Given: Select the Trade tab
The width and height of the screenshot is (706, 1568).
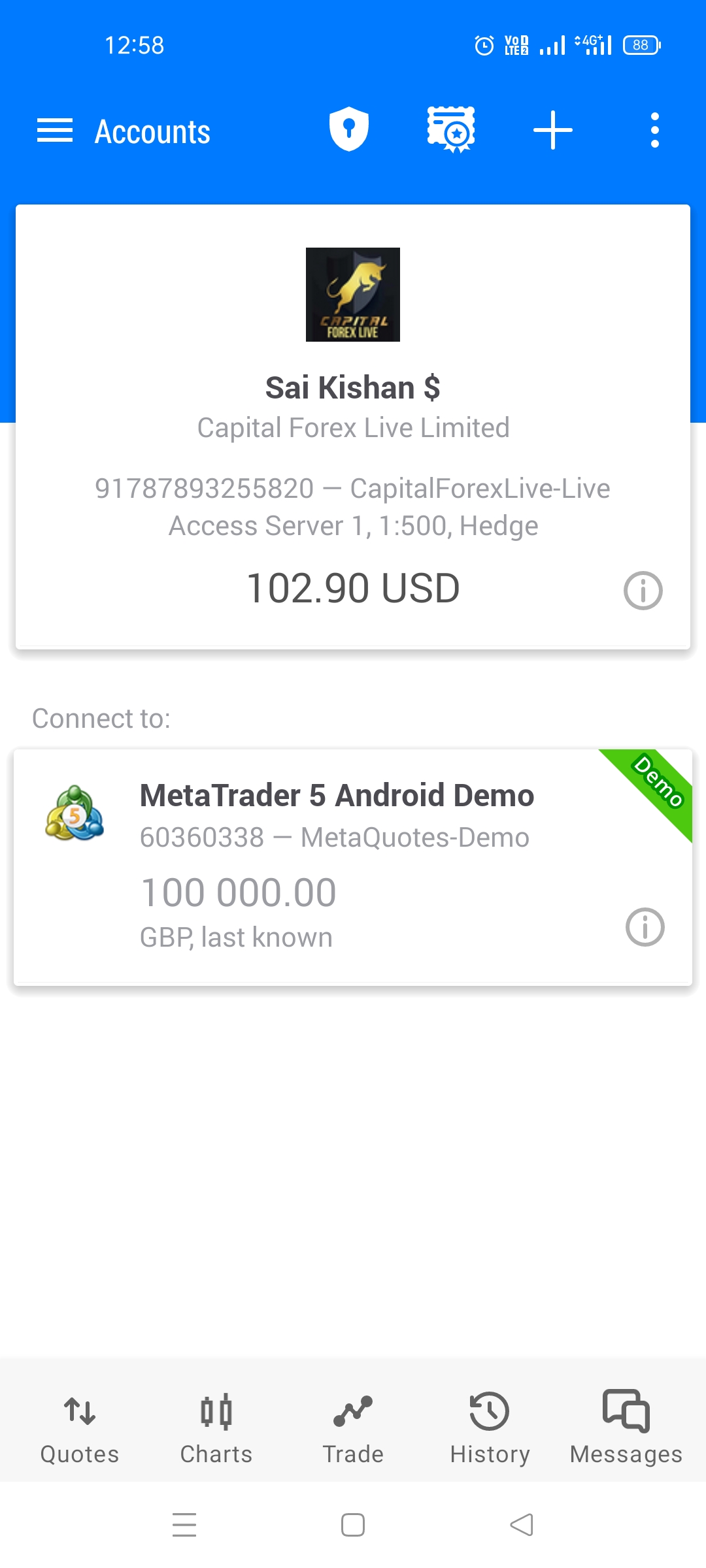Looking at the screenshot, I should click(x=353, y=1426).
